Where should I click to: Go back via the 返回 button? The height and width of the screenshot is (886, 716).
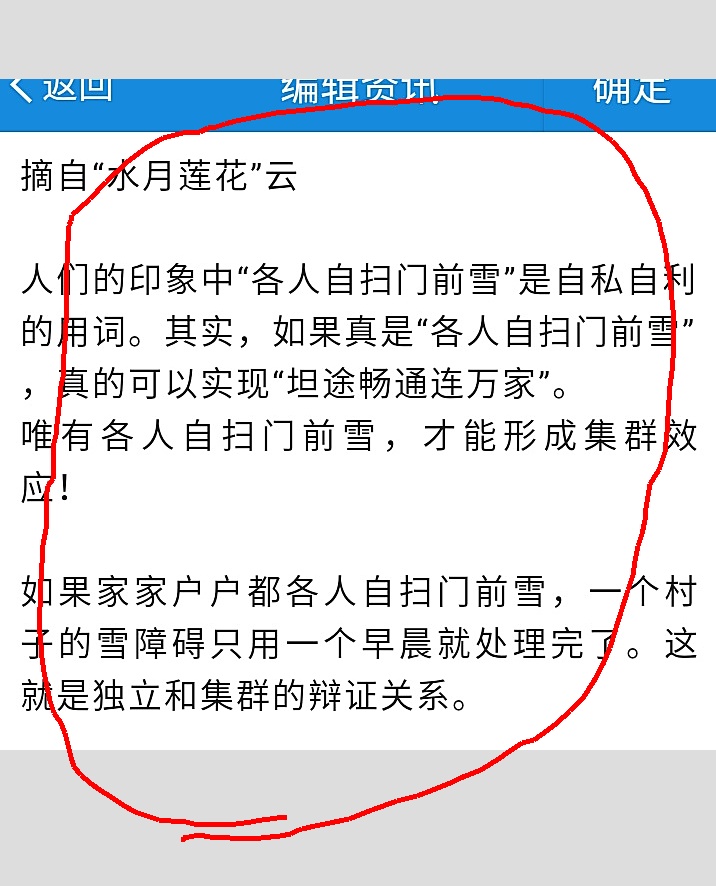60,92
